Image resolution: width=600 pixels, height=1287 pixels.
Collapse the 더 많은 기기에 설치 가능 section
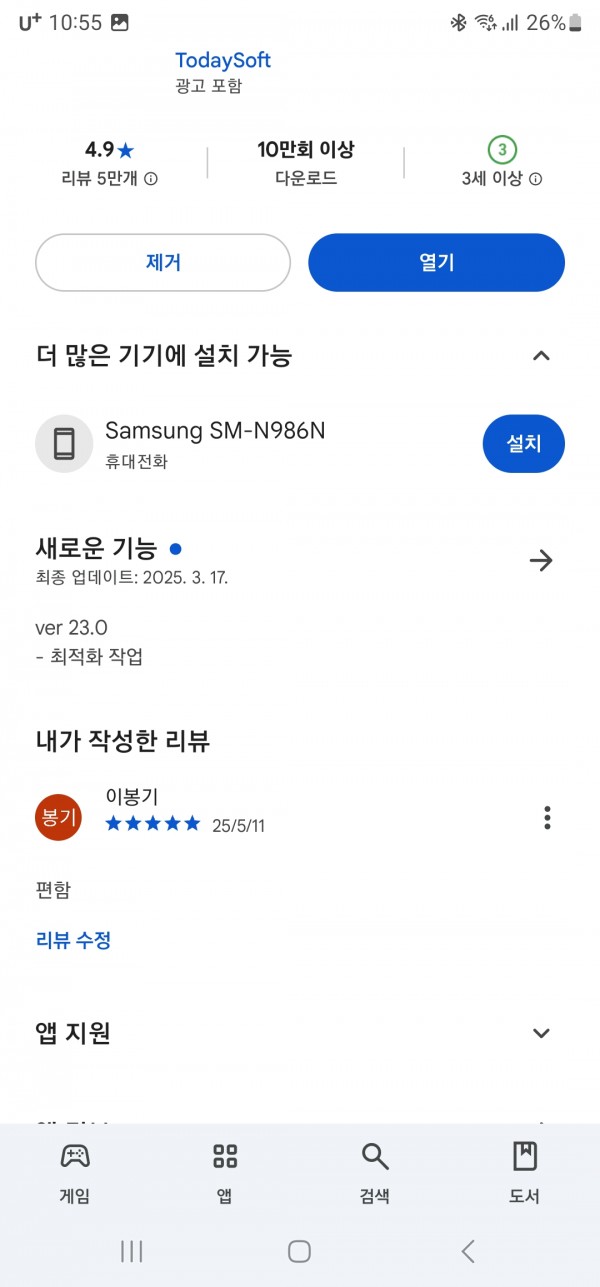point(541,355)
